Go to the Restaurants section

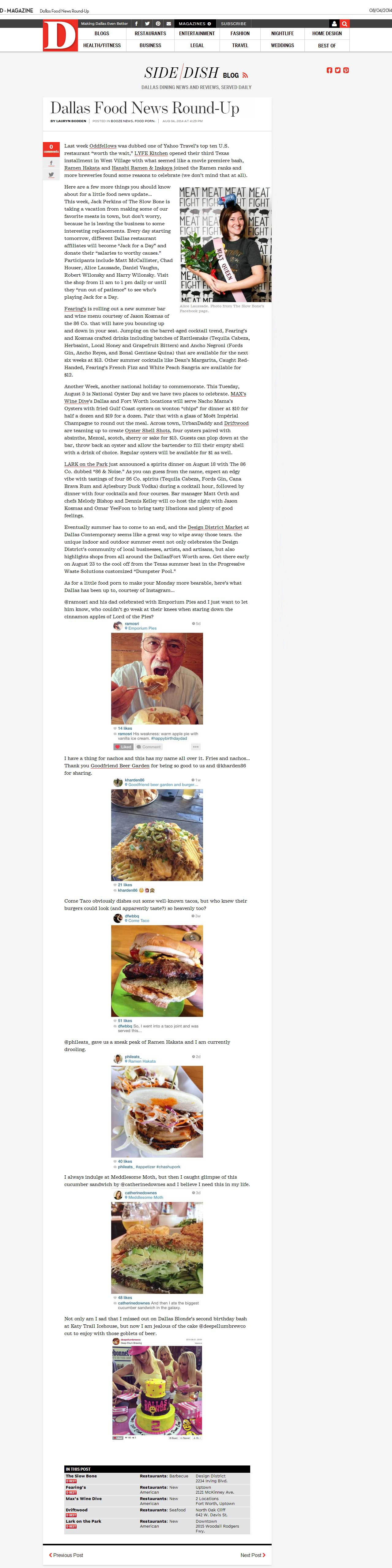click(x=150, y=33)
